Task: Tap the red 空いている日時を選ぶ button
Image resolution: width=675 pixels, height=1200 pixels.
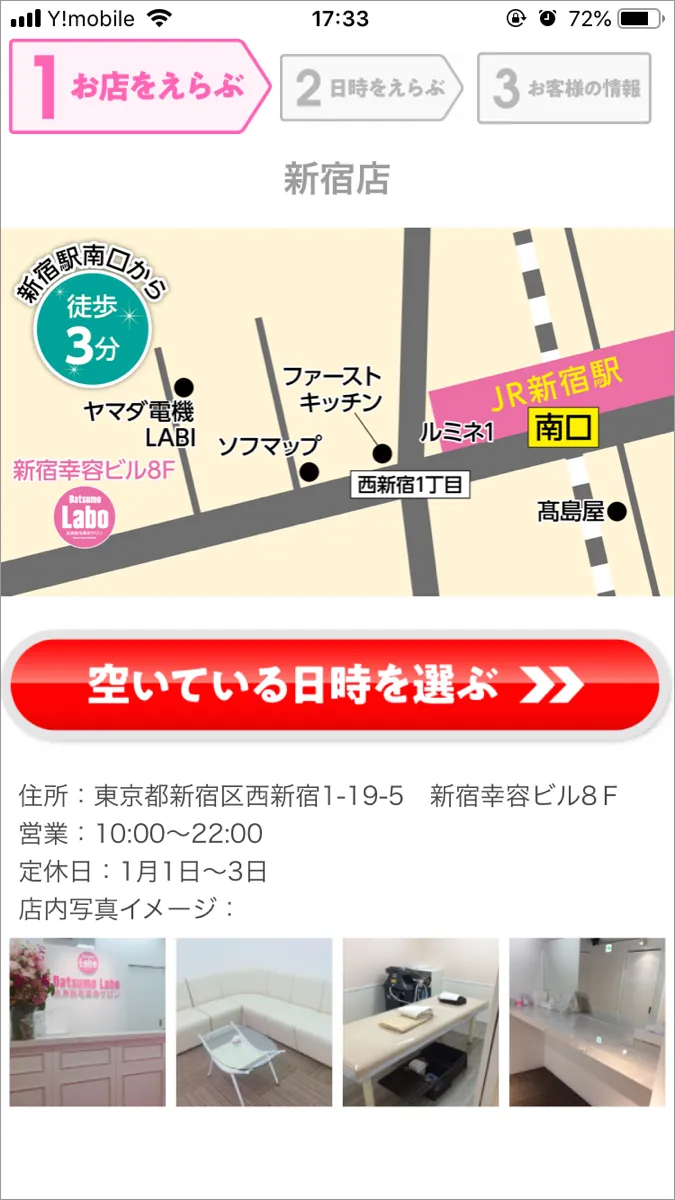Action: (x=335, y=685)
